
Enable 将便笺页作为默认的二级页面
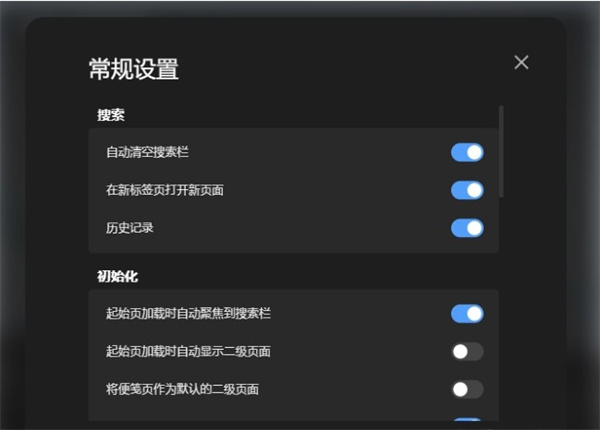(x=467, y=389)
